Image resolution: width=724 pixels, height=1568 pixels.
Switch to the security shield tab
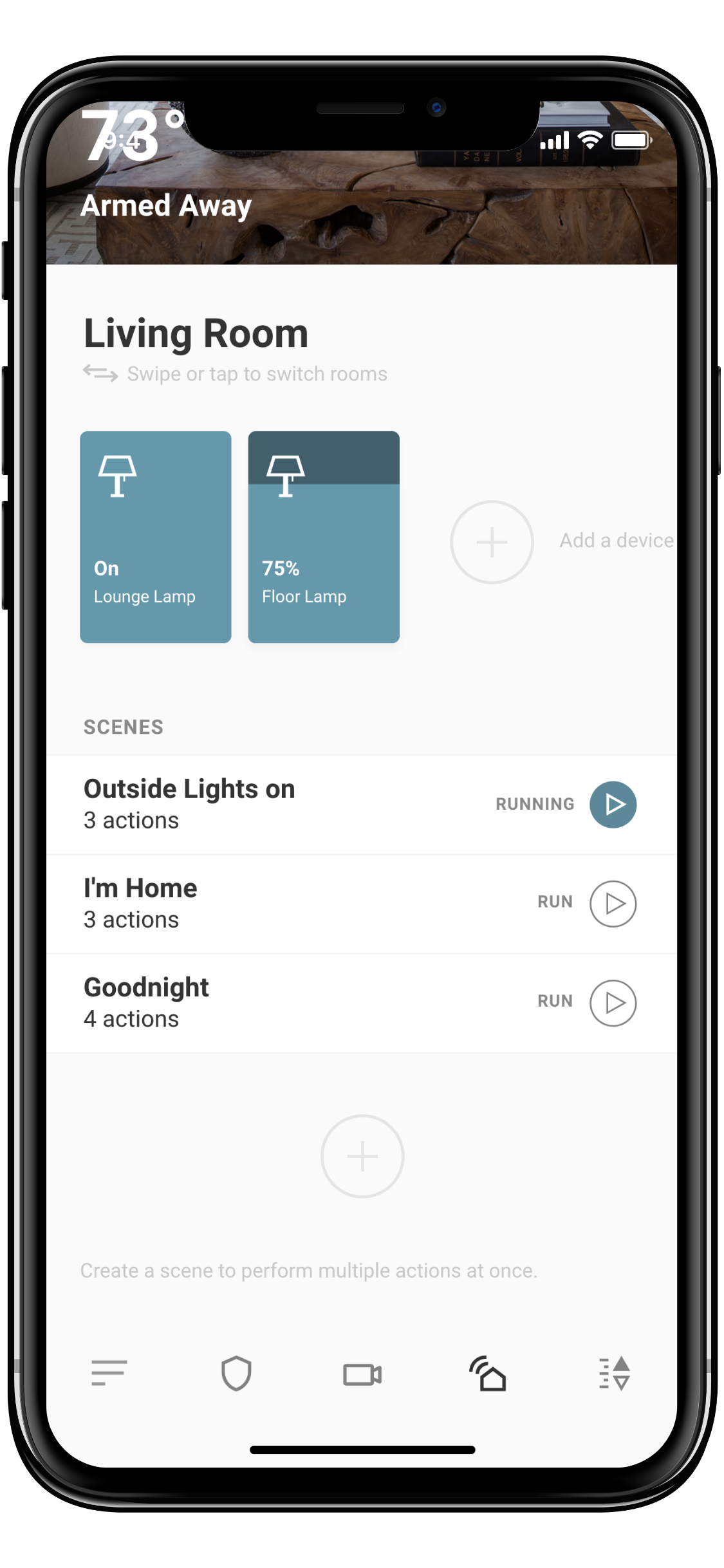(x=236, y=1374)
